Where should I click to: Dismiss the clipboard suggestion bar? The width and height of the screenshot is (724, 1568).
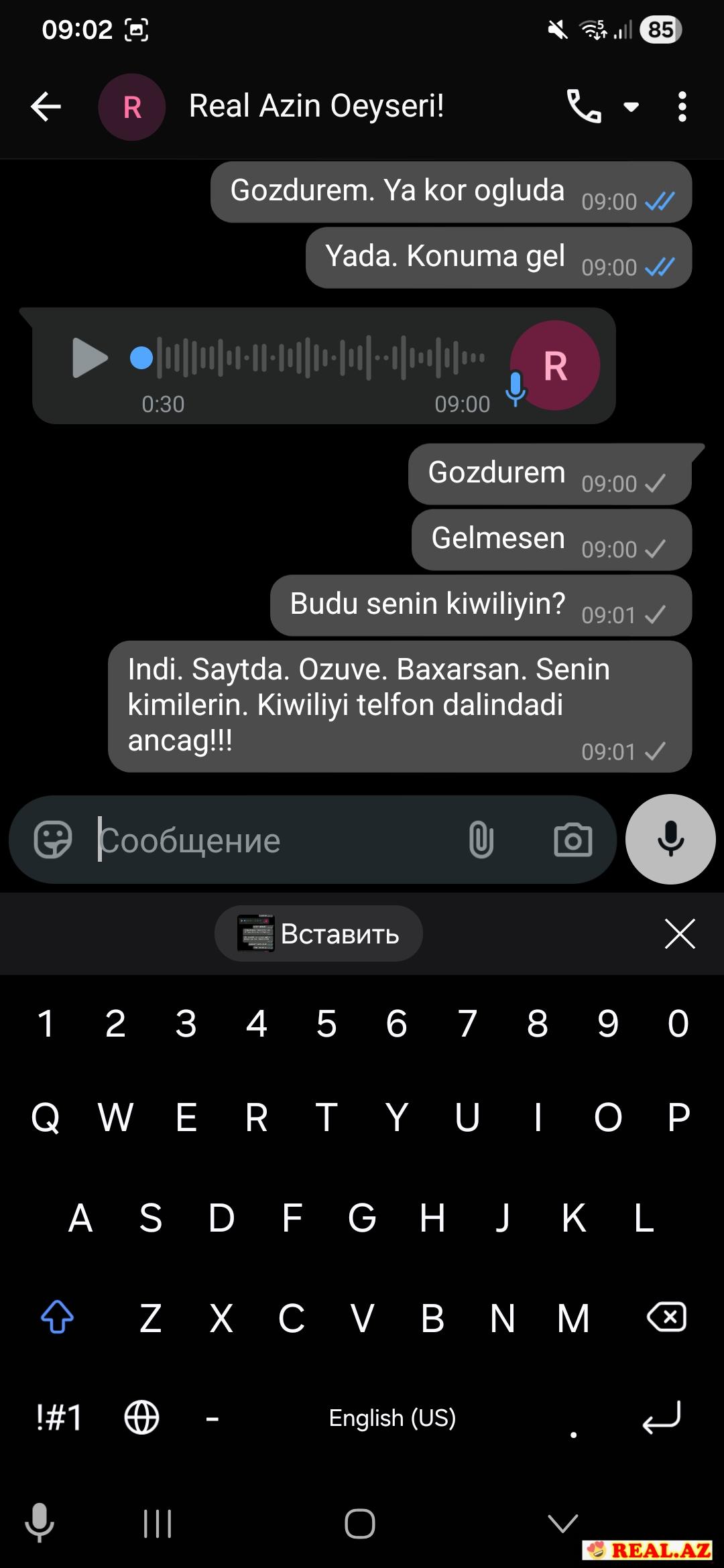click(680, 933)
